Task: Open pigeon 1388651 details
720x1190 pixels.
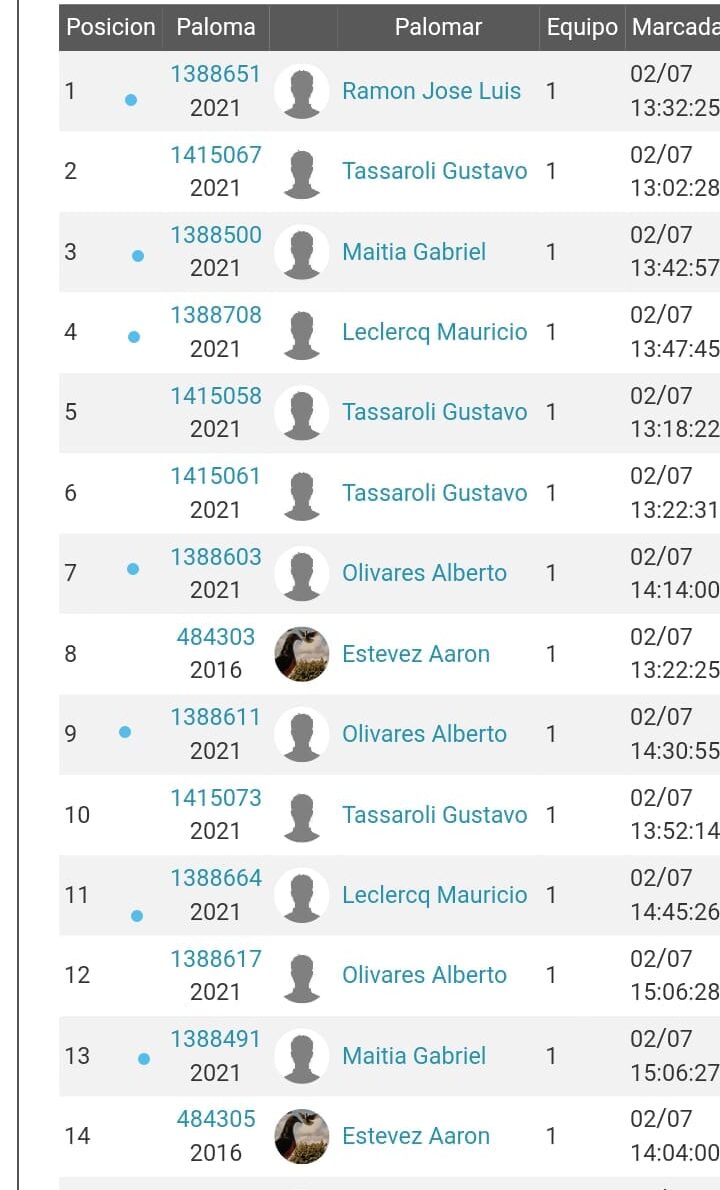Action: pos(215,74)
